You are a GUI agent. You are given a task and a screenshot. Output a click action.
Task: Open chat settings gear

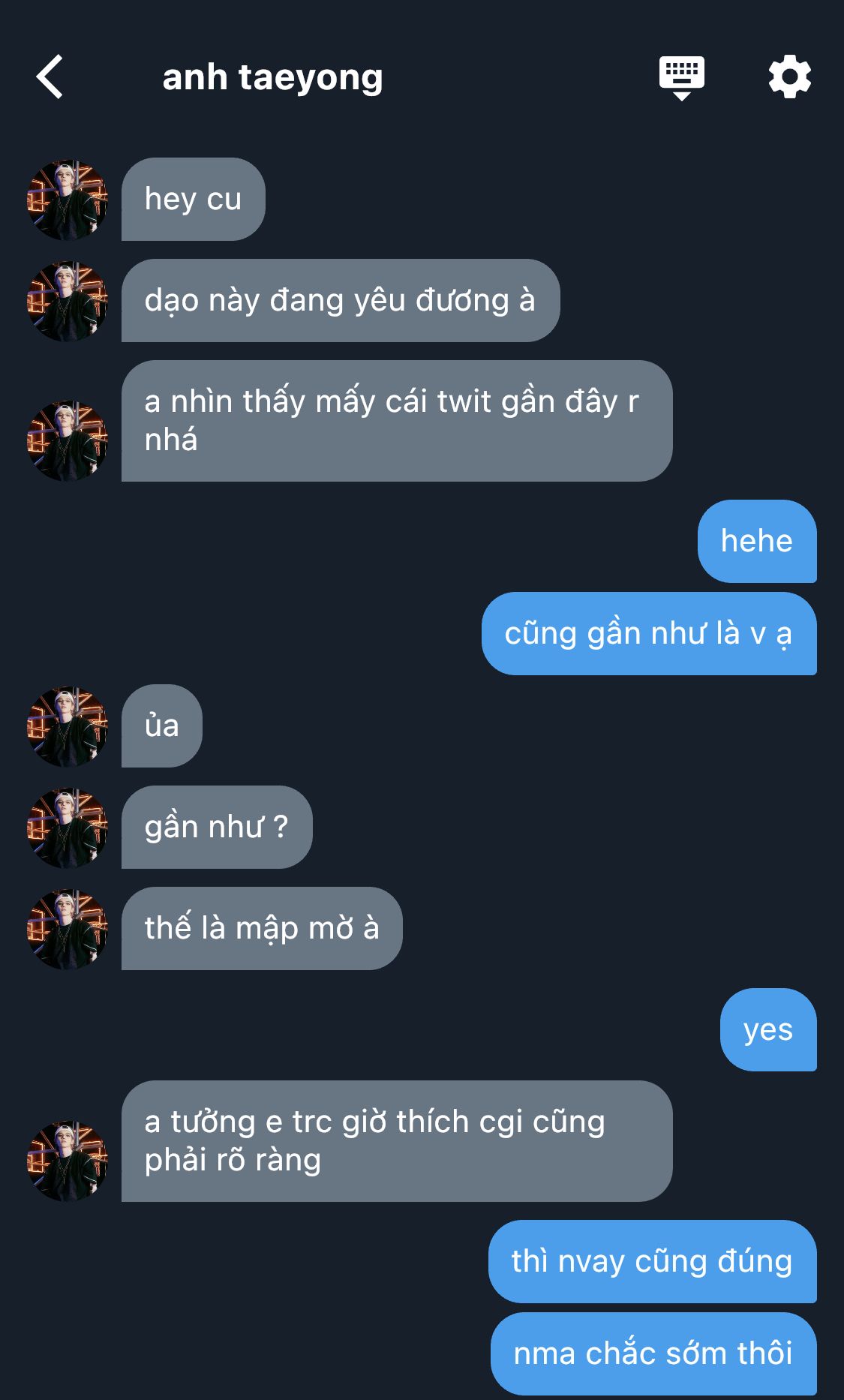click(789, 77)
